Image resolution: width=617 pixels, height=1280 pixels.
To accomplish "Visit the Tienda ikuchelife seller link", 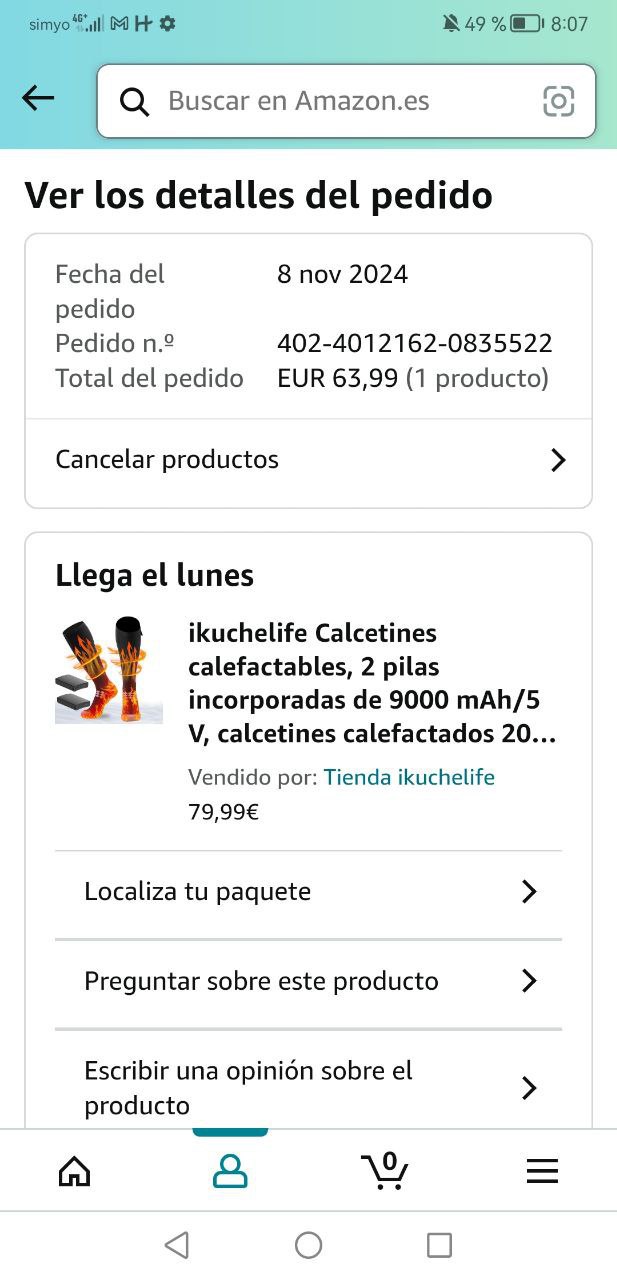I will 408,777.
